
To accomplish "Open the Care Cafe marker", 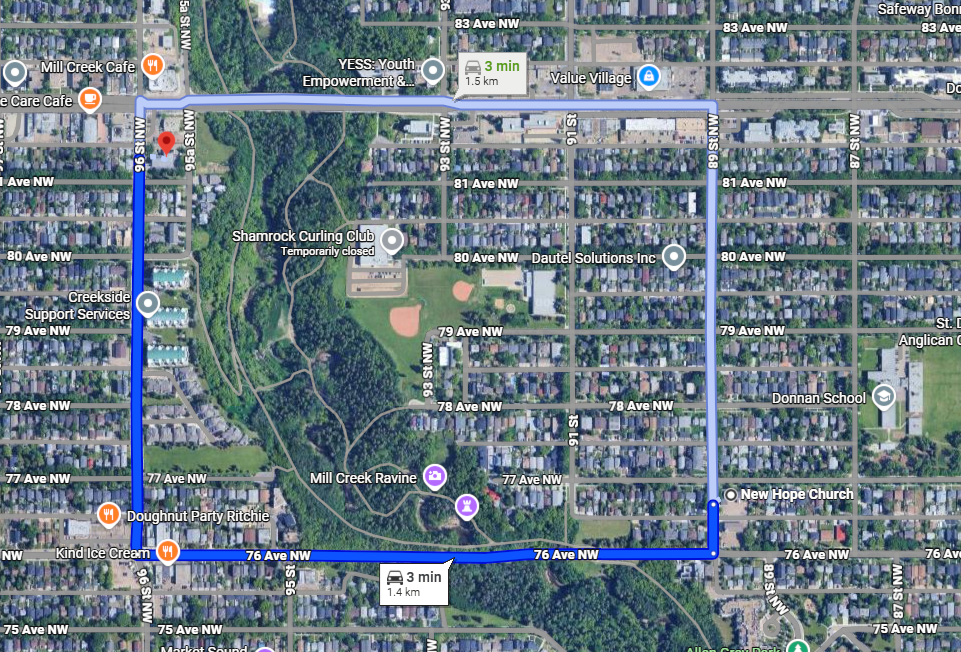I will (89, 100).
